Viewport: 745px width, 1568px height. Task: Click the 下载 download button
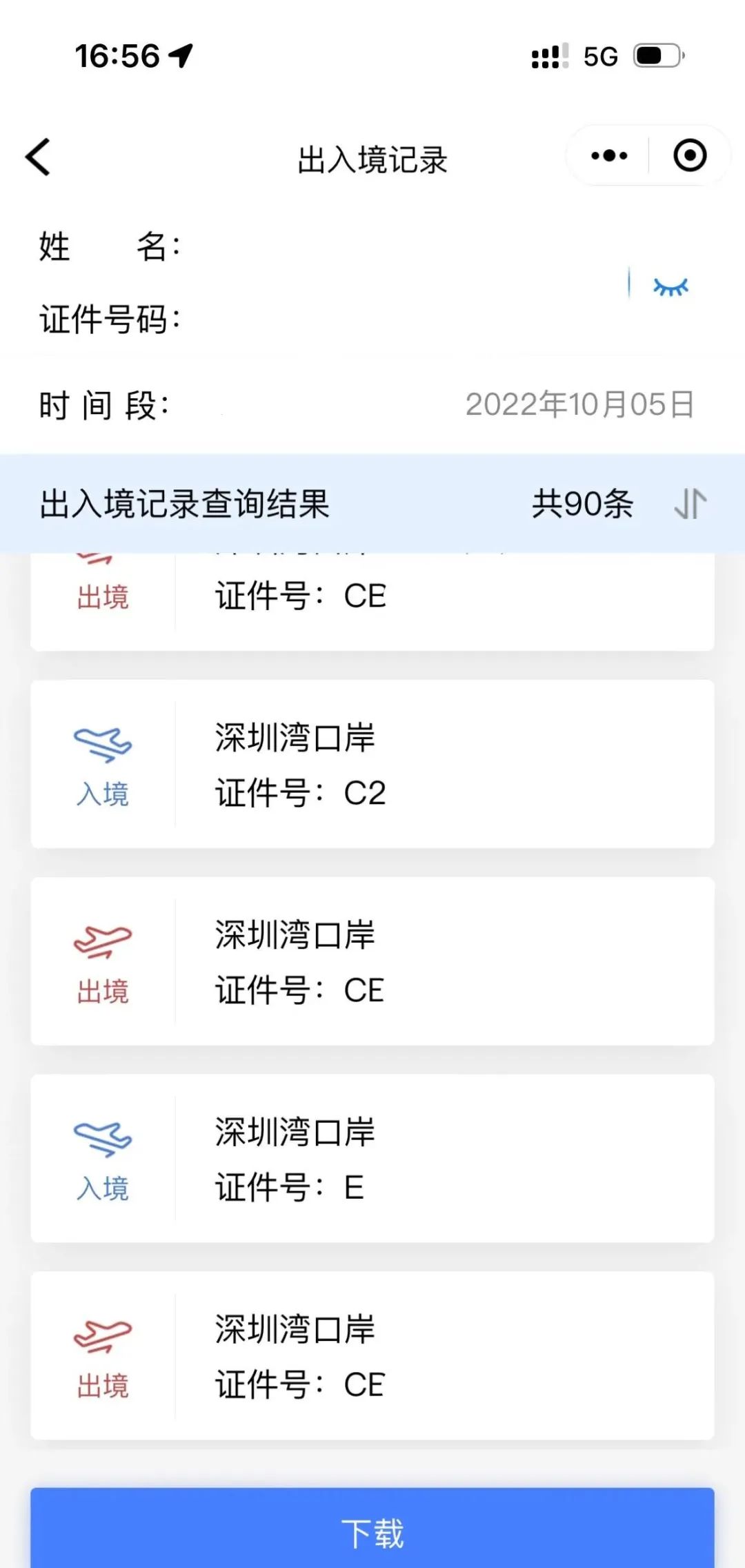click(x=372, y=1532)
